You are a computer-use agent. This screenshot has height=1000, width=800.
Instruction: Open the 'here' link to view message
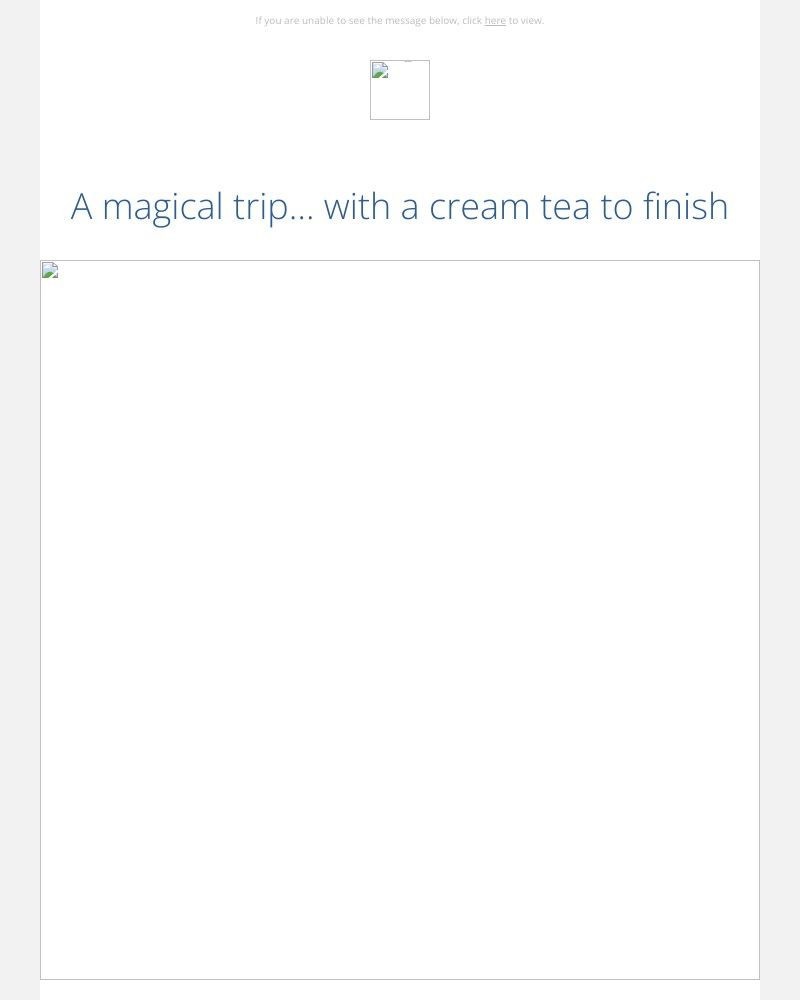(495, 20)
